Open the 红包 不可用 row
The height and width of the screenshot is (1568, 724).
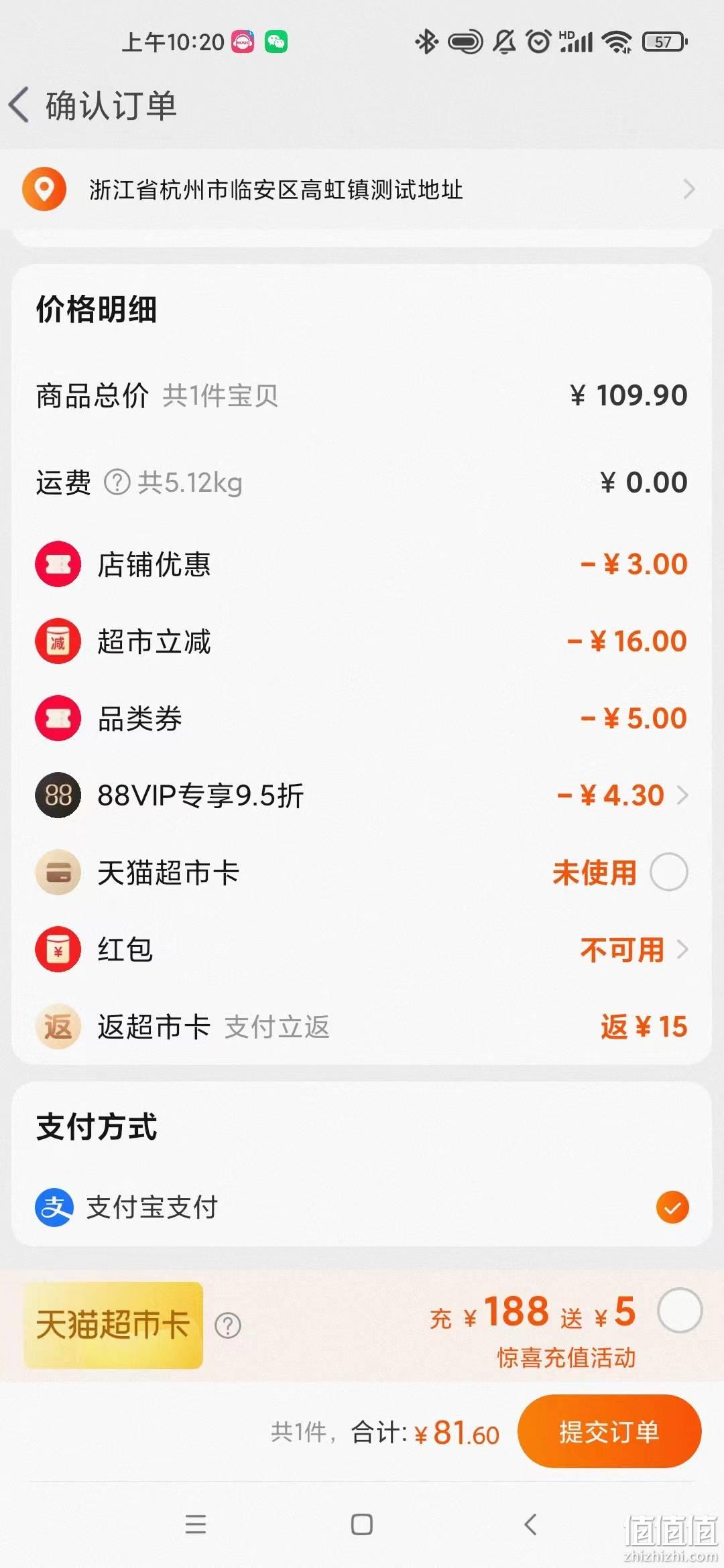pyautogui.click(x=362, y=950)
